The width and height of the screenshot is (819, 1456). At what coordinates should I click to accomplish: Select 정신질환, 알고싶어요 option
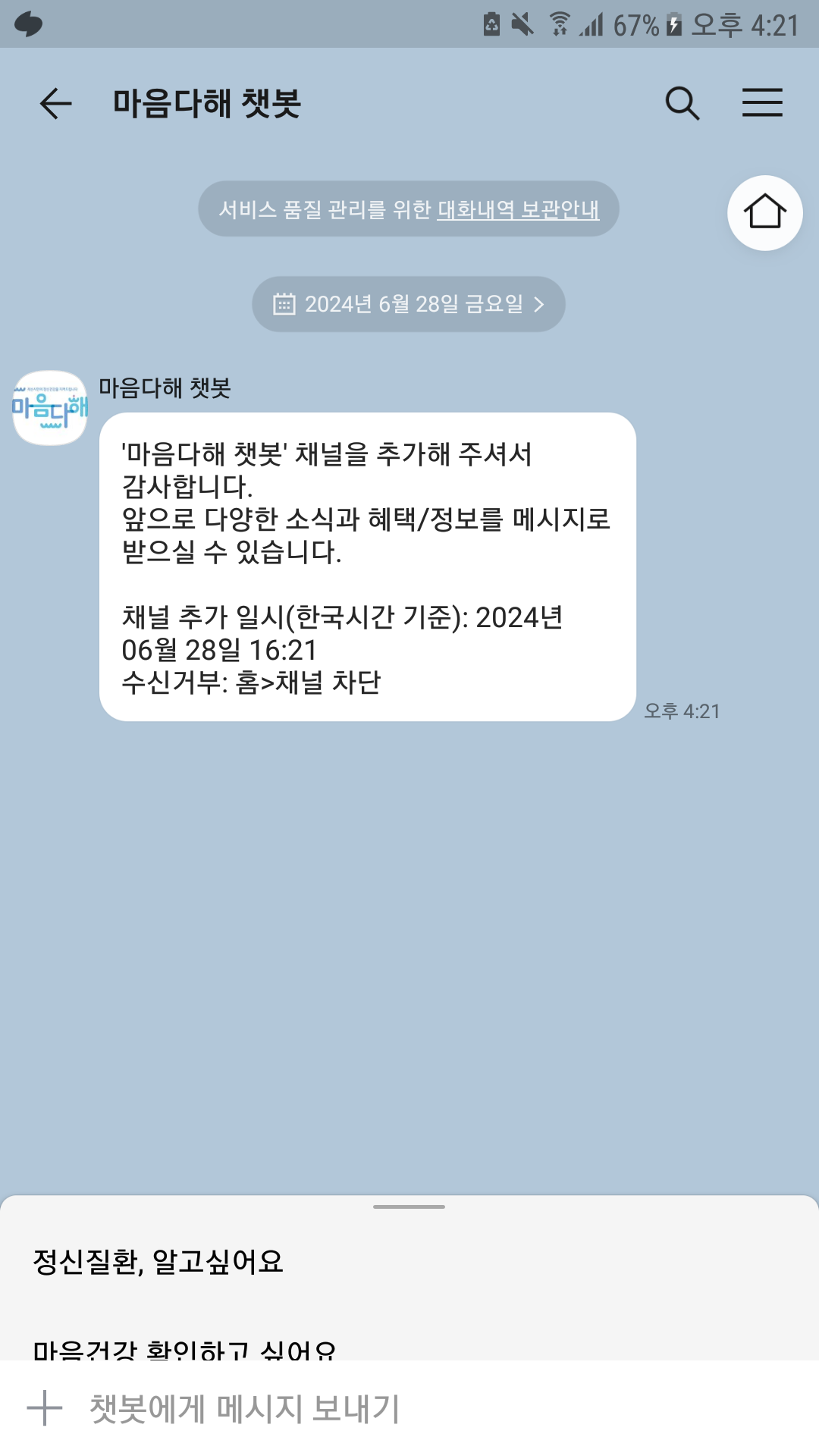tap(158, 1261)
